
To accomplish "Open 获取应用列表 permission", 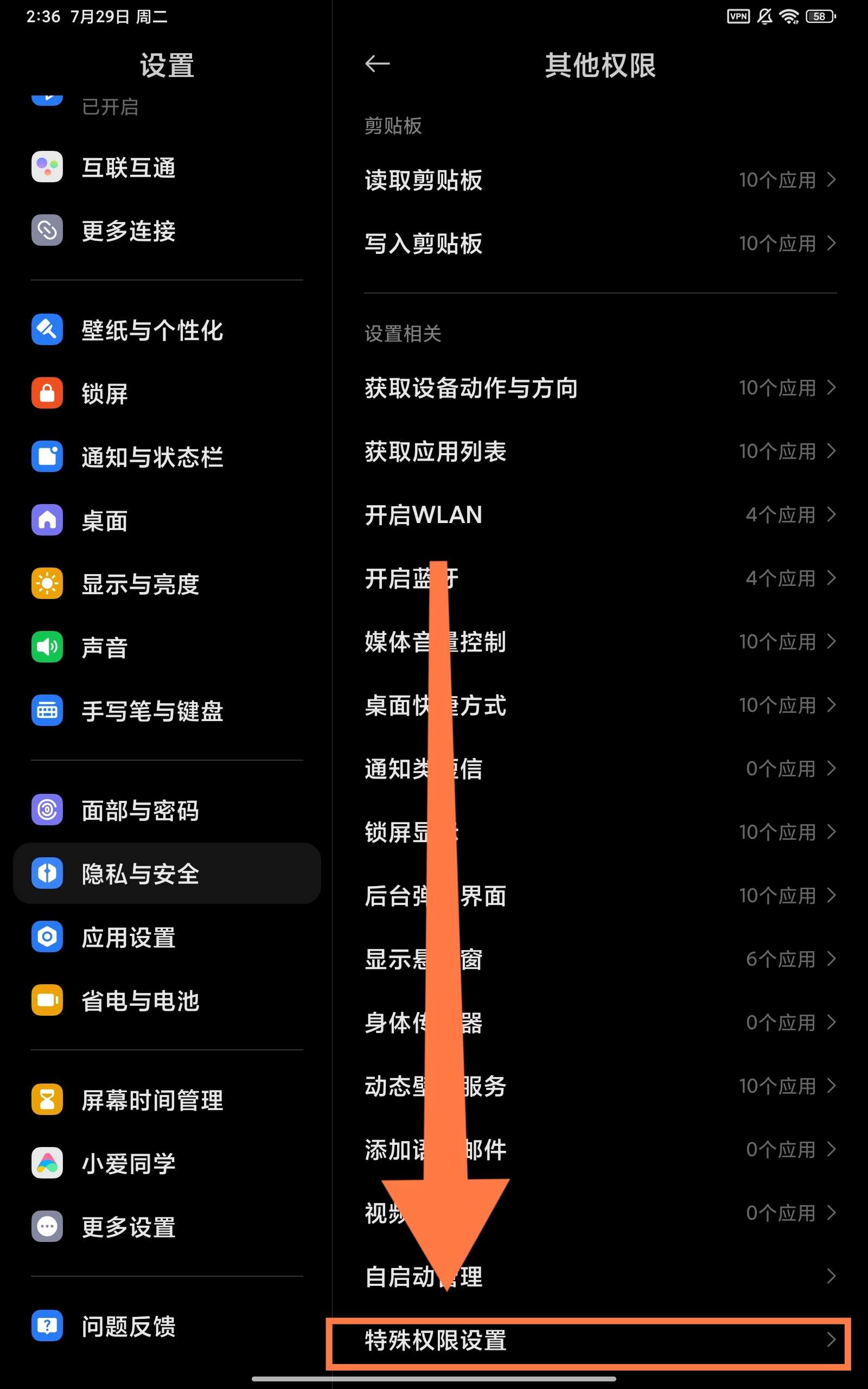I will coord(600,451).
